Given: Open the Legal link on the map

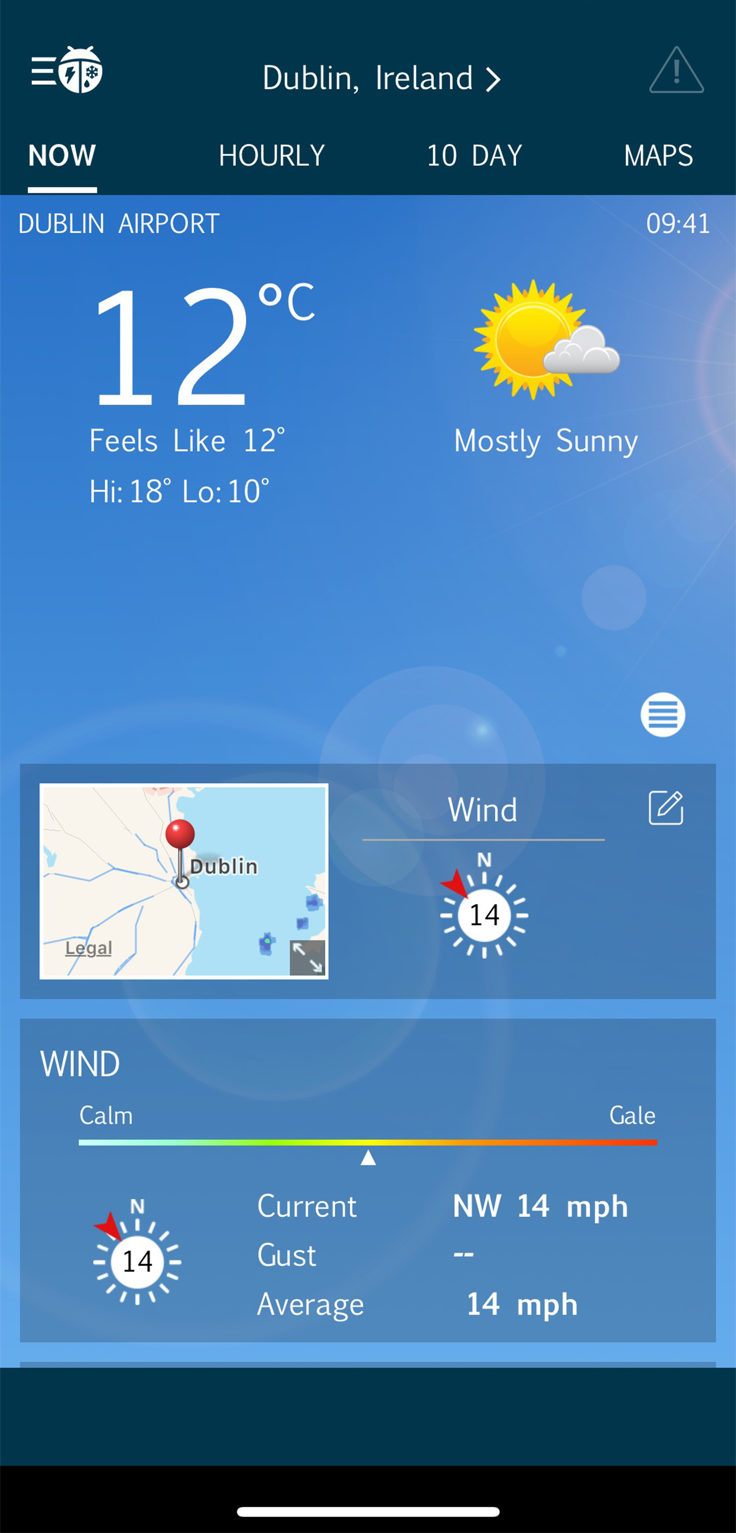Looking at the screenshot, I should (x=88, y=948).
